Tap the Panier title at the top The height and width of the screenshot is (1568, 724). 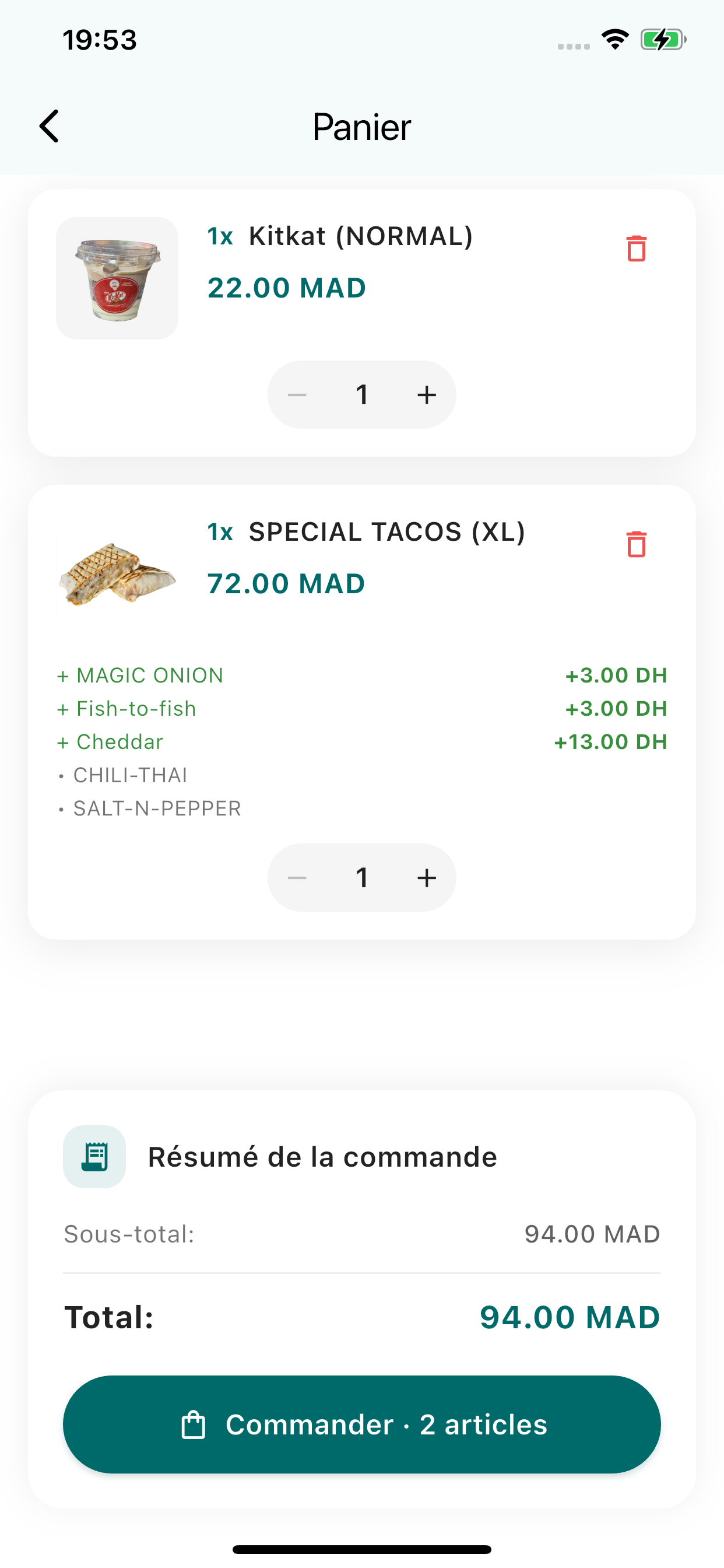(x=361, y=127)
